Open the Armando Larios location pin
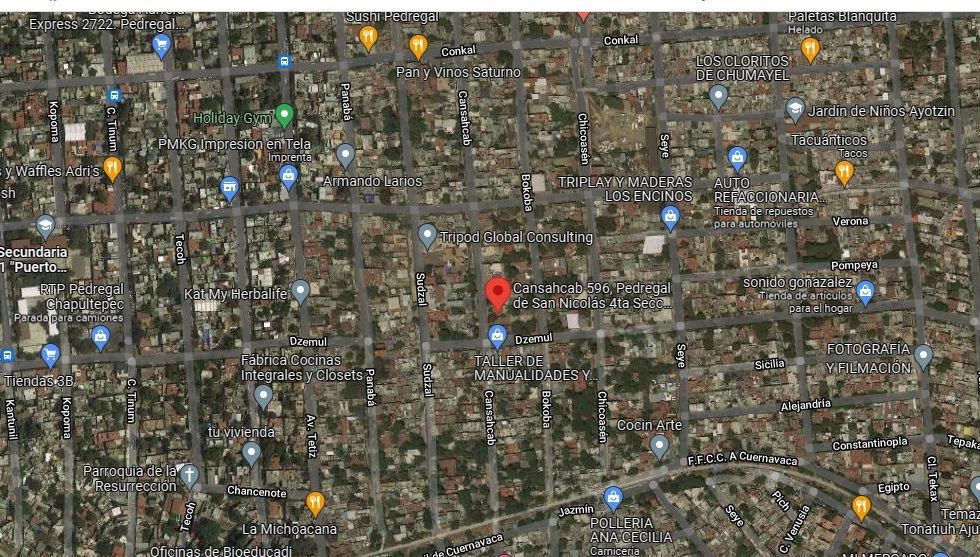This screenshot has height=557, width=980. 346,156
